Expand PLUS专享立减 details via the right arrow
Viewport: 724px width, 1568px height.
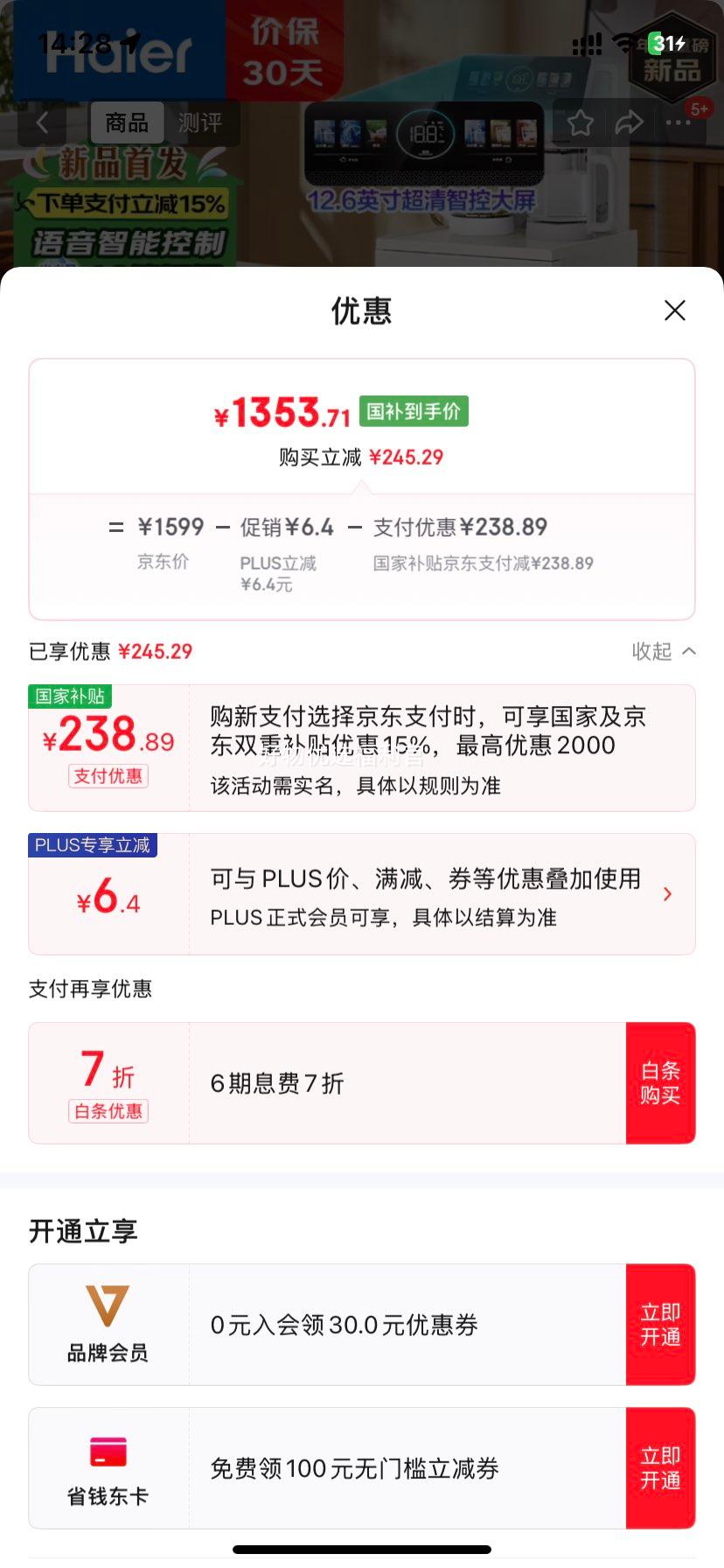668,893
